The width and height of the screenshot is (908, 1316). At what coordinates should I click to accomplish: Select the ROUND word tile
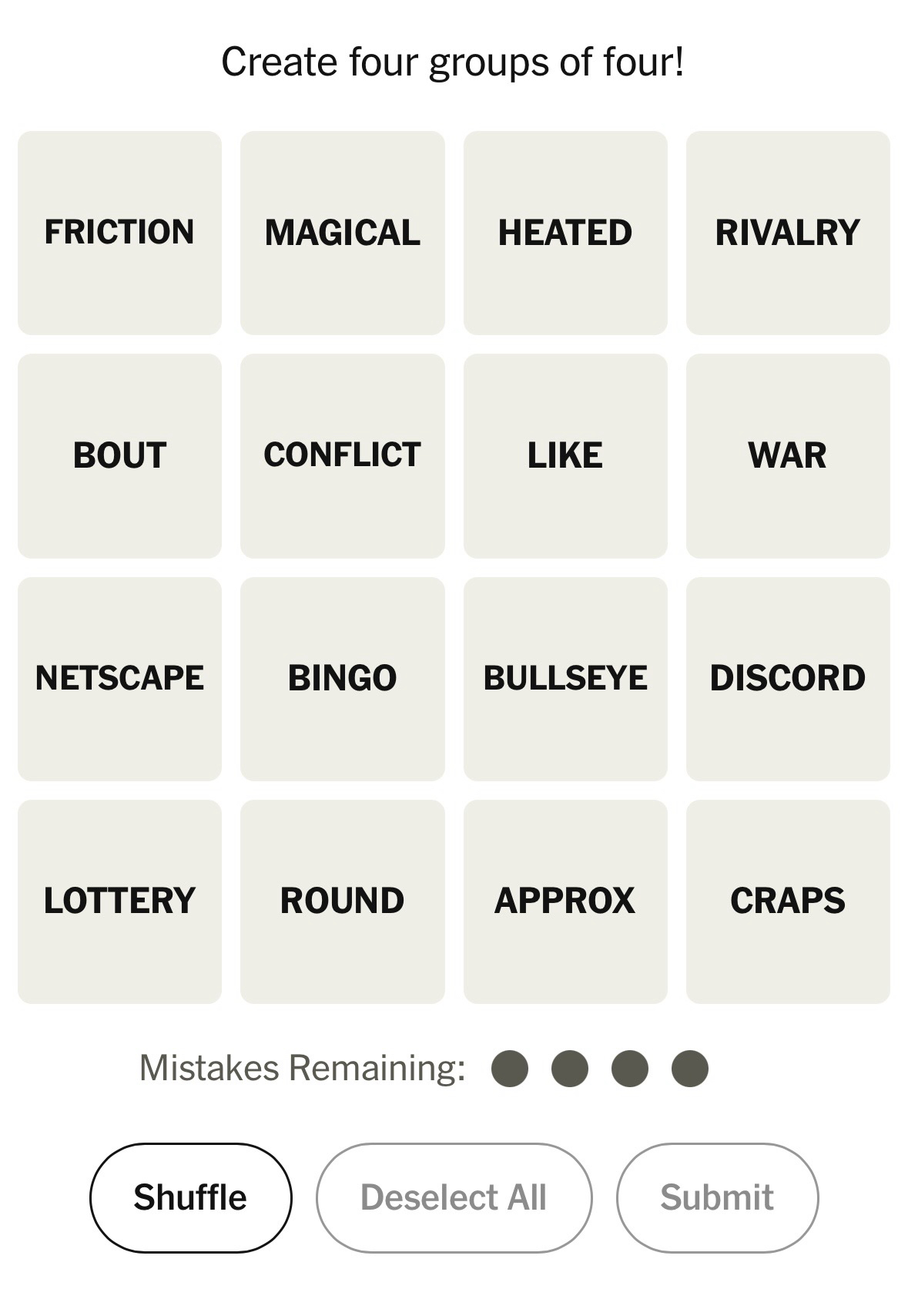(x=342, y=901)
